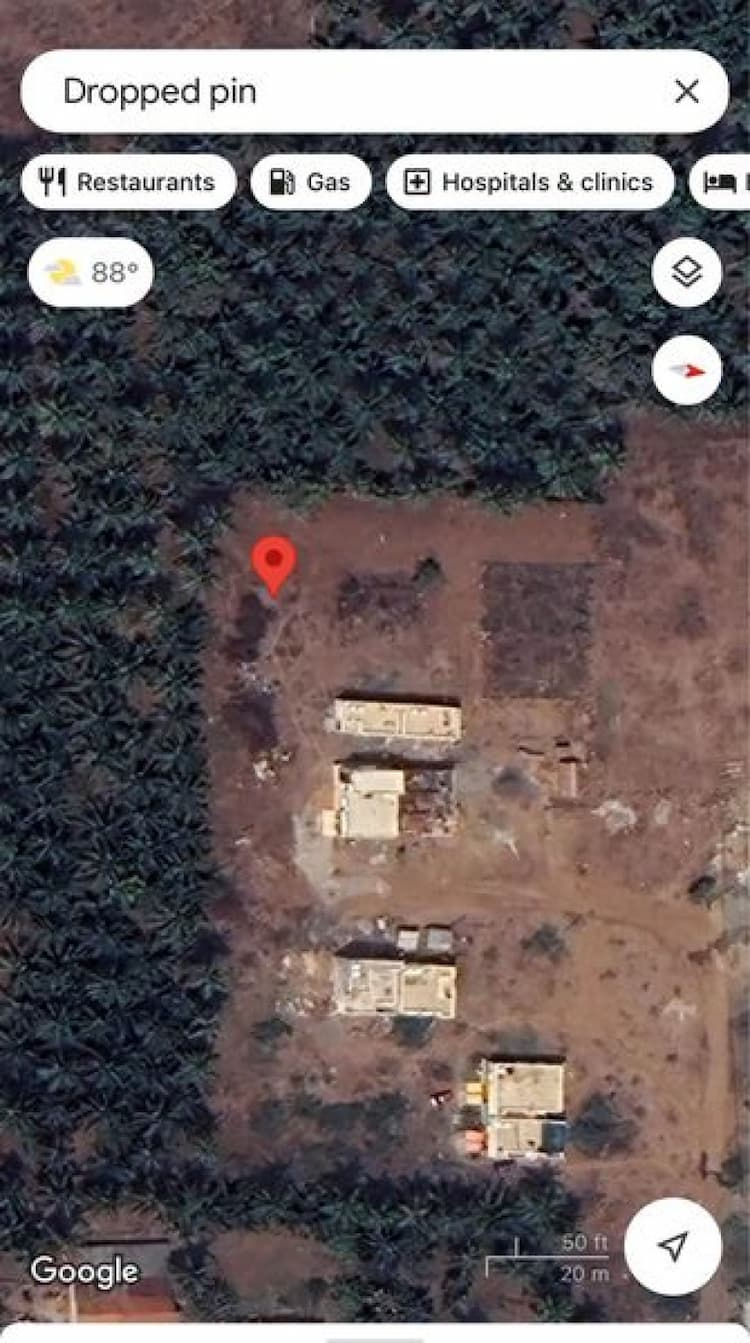Tap the partly cloudy weather icon
Screen dimensions: 750x1343
coord(64,271)
